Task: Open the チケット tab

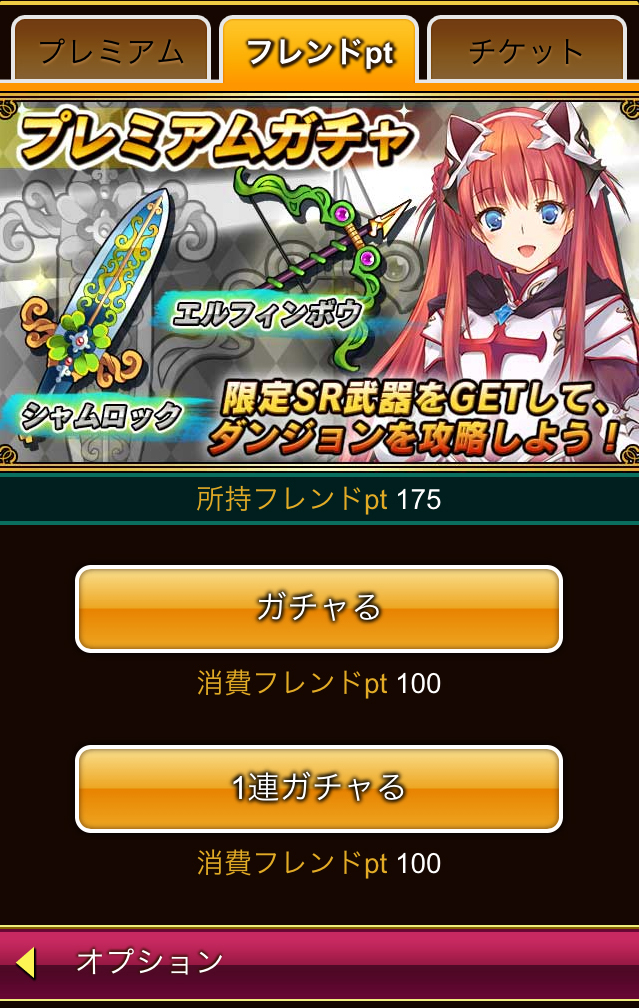Action: coord(527,50)
